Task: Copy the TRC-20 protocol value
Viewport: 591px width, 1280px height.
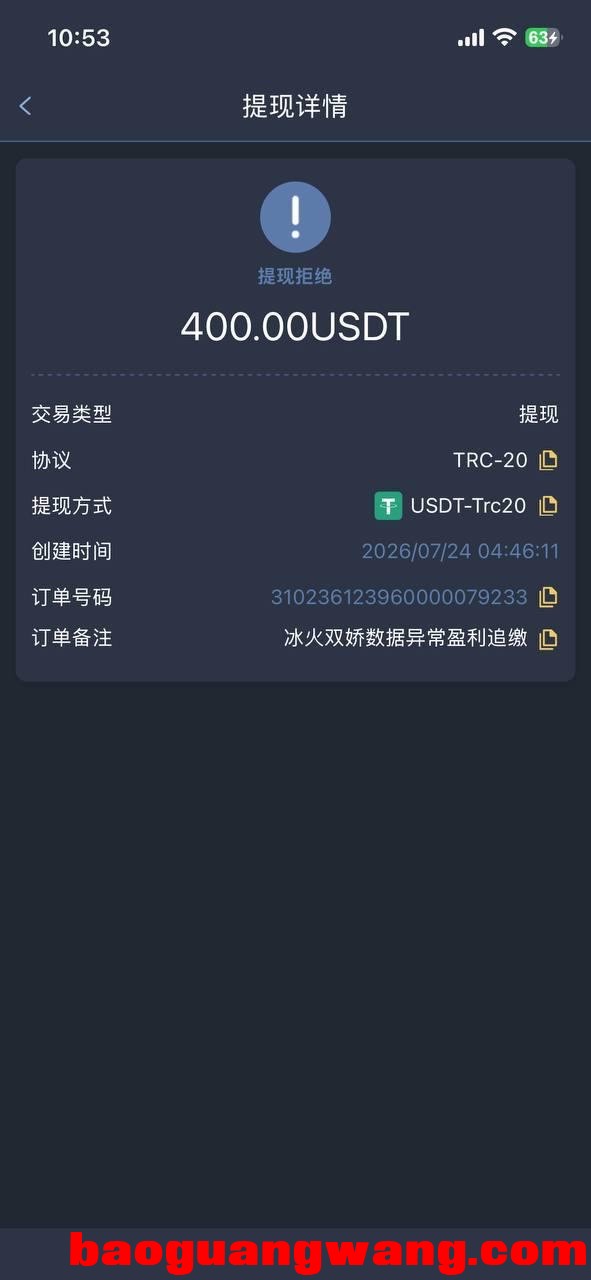Action: [x=548, y=460]
